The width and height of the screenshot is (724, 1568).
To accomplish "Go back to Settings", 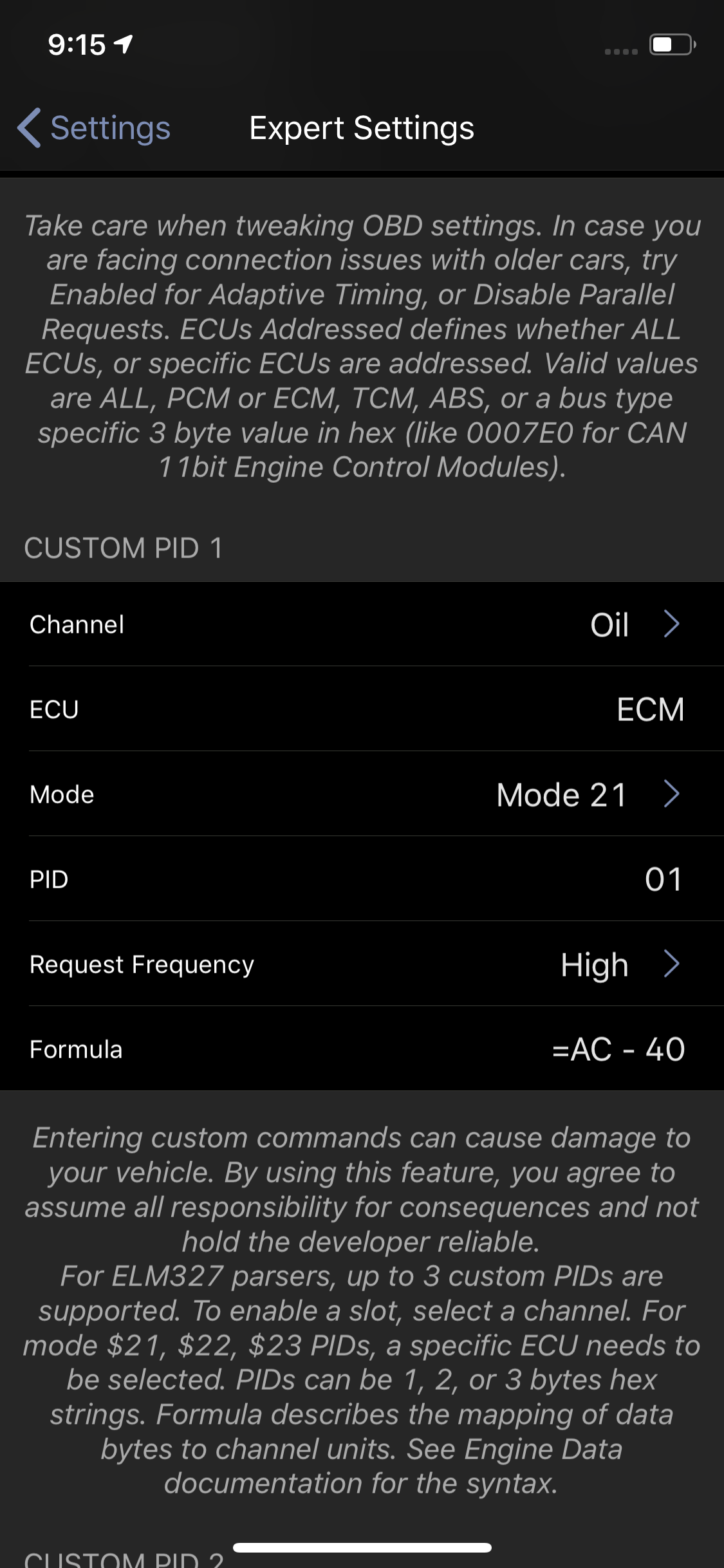I will pos(94,127).
